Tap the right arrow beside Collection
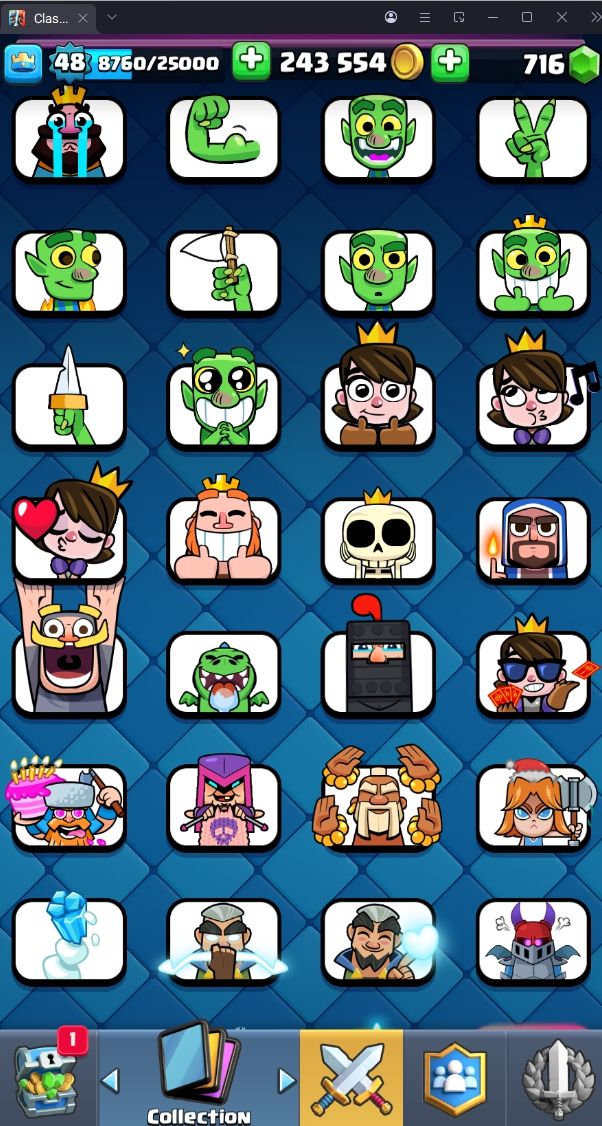 click(286, 1080)
